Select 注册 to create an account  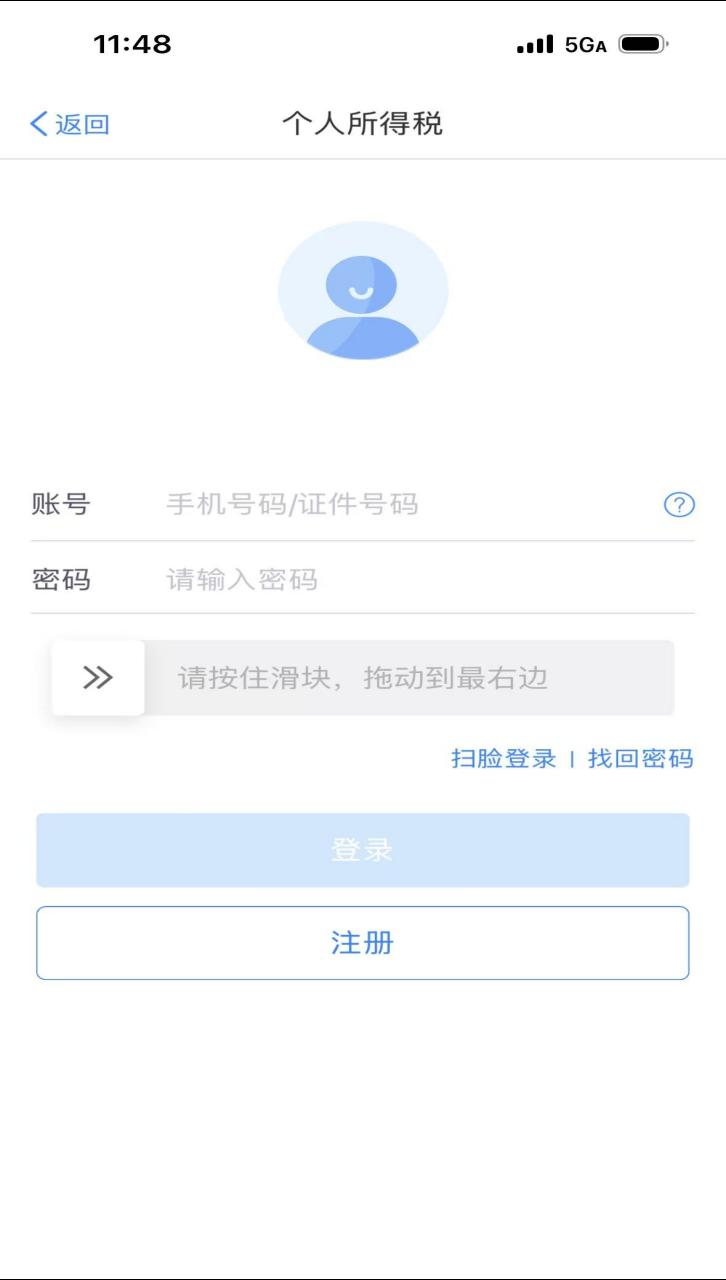[362, 943]
